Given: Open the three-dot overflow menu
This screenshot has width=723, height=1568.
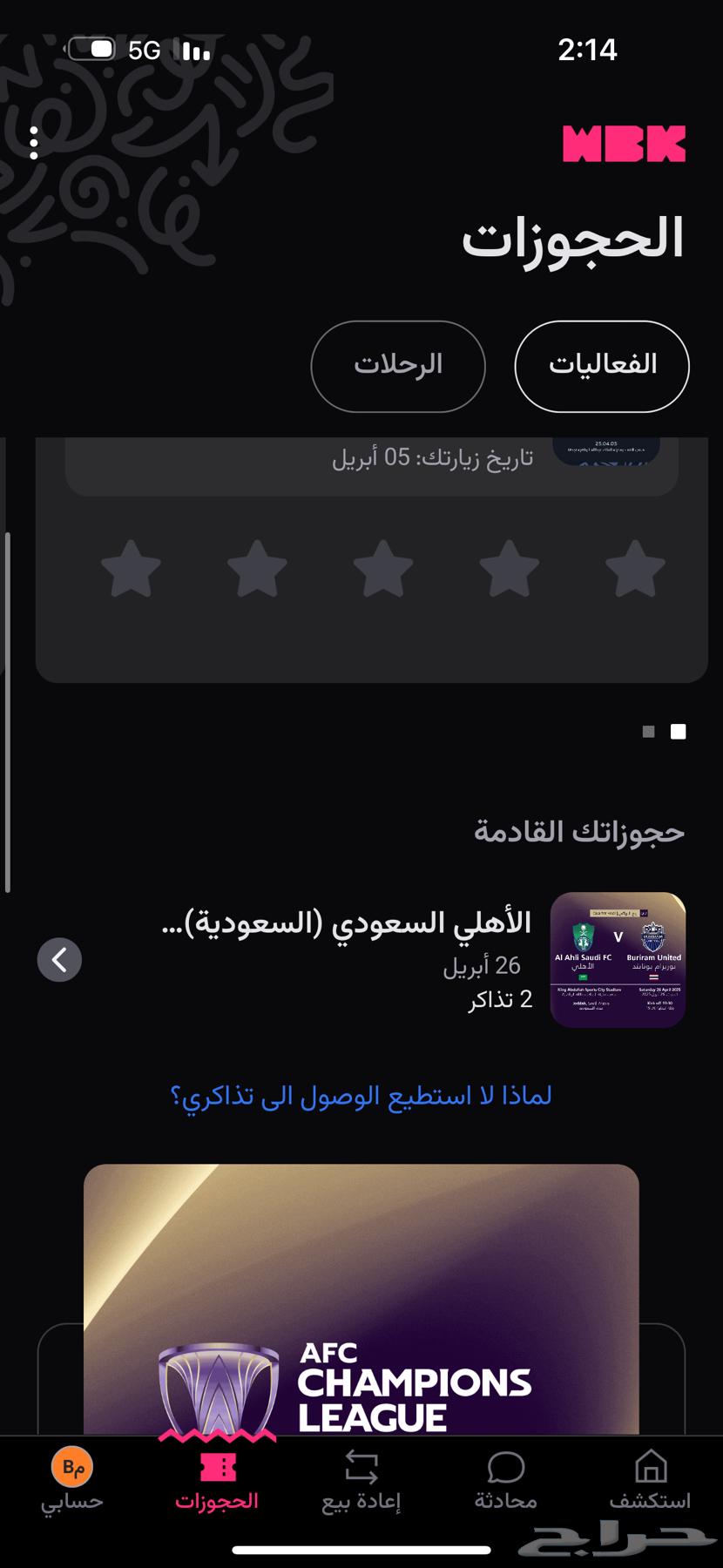Looking at the screenshot, I should (x=34, y=143).
